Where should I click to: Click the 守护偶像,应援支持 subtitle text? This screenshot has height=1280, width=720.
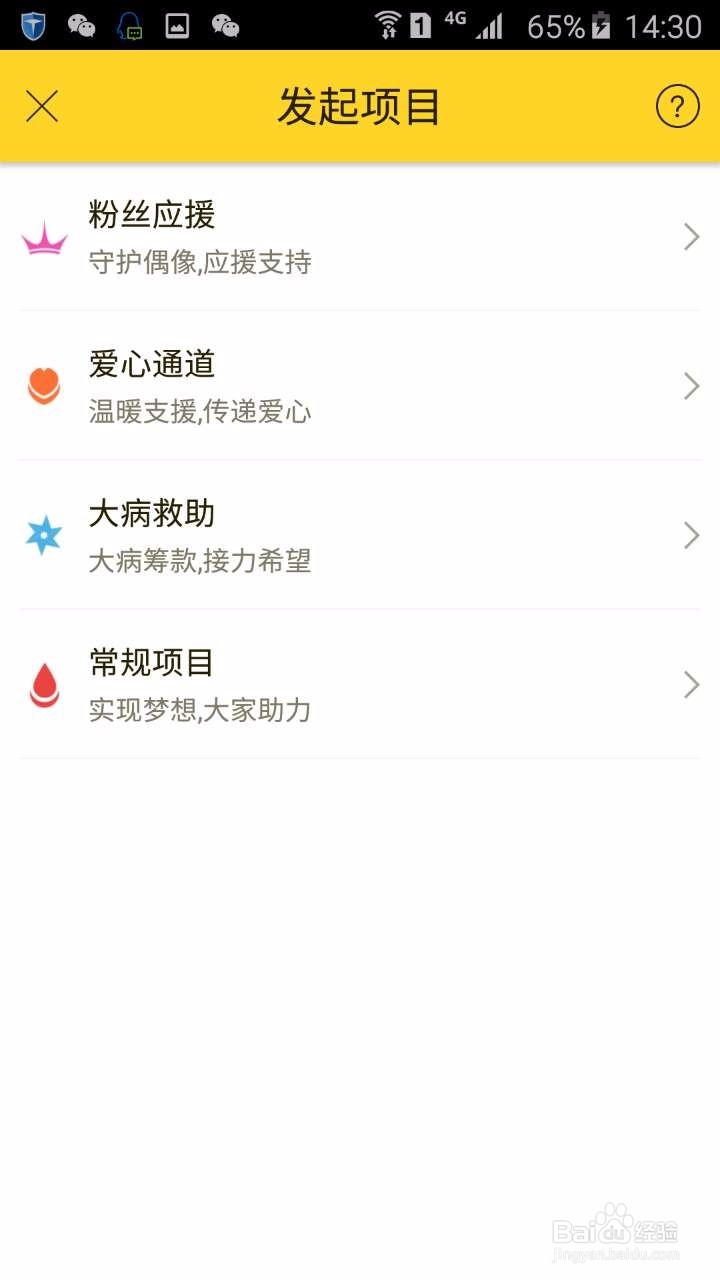pos(199,262)
